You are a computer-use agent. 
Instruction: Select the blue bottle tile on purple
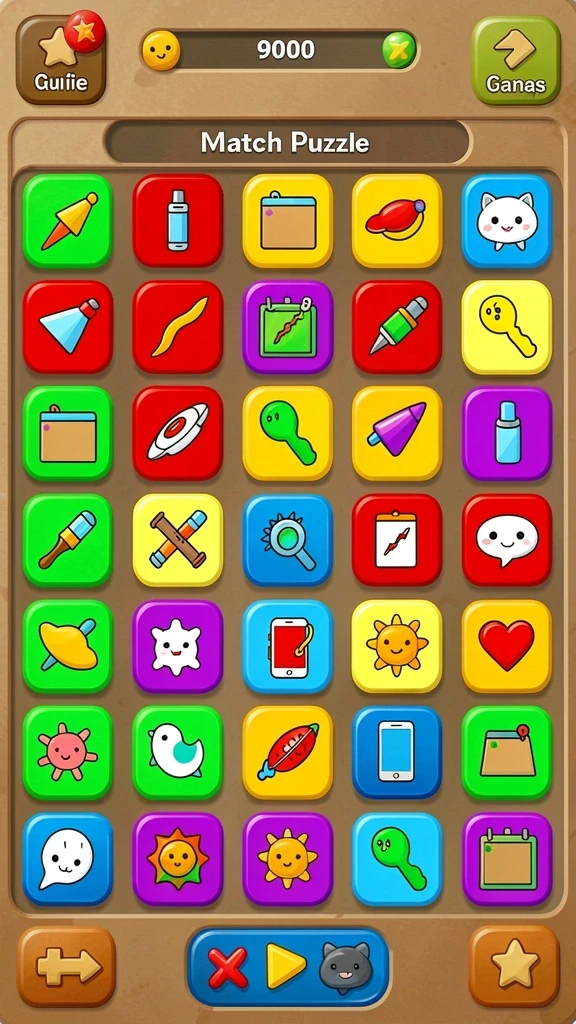(x=507, y=433)
